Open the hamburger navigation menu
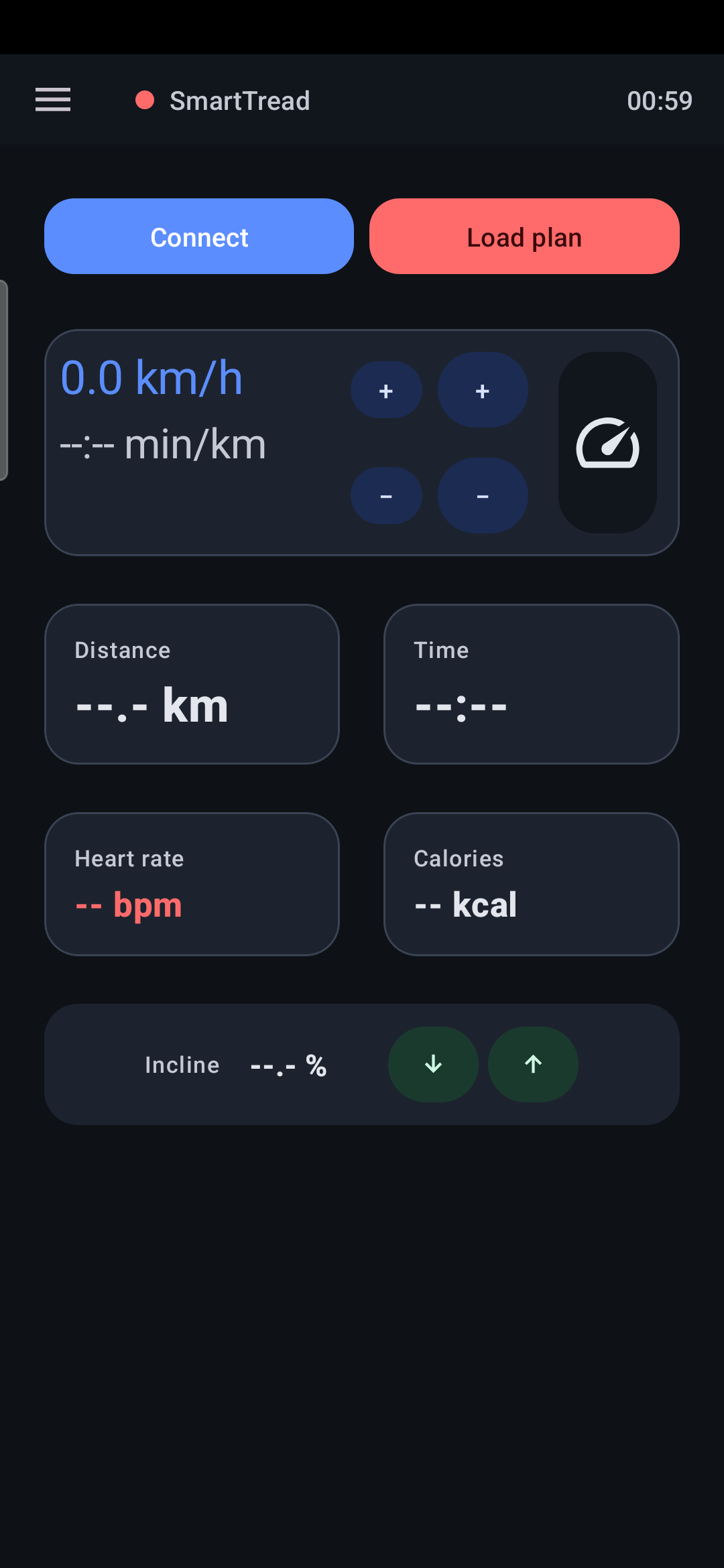Image resolution: width=724 pixels, height=1568 pixels. (52, 99)
